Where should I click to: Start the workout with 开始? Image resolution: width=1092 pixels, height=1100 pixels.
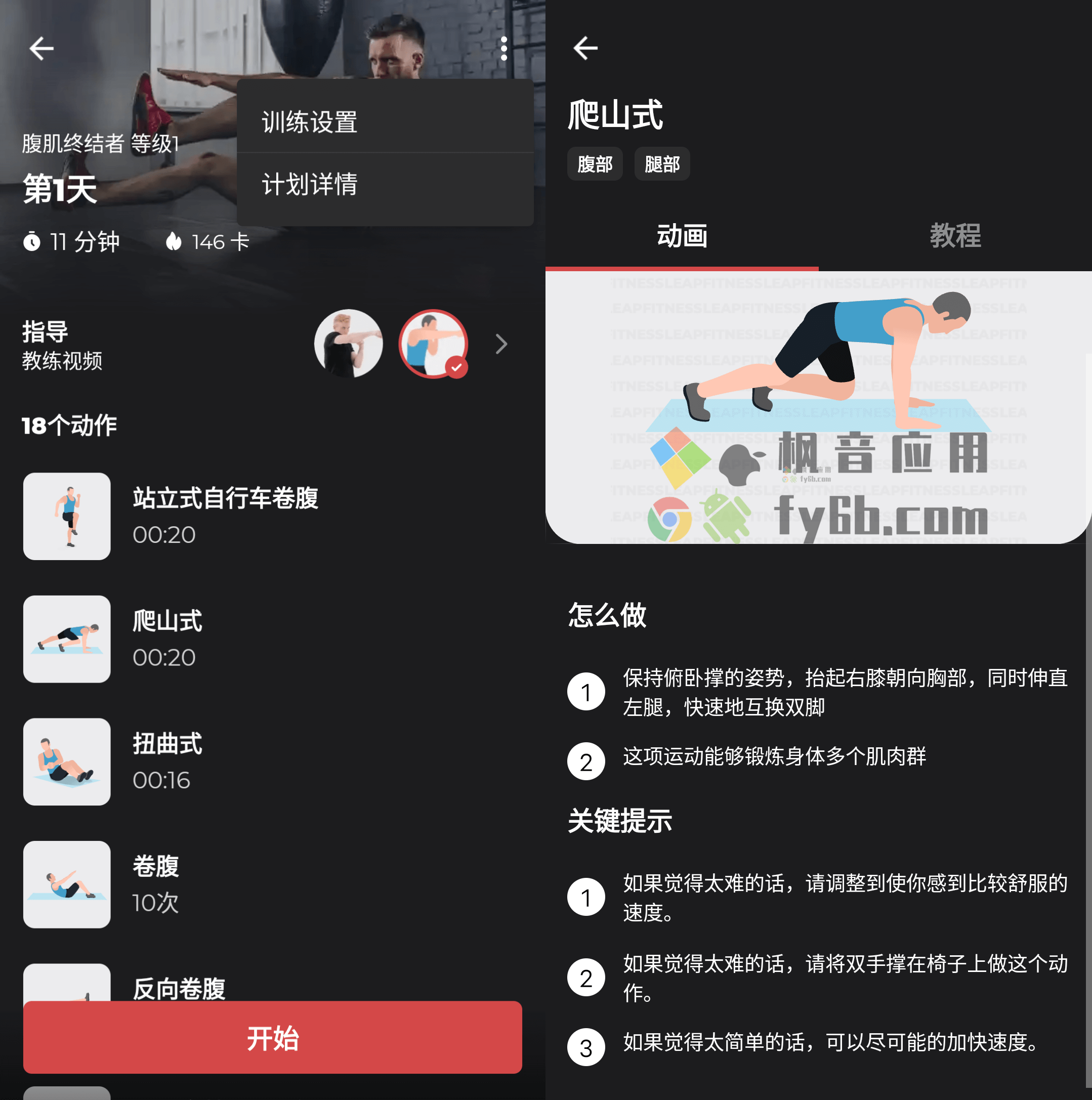(x=272, y=1037)
